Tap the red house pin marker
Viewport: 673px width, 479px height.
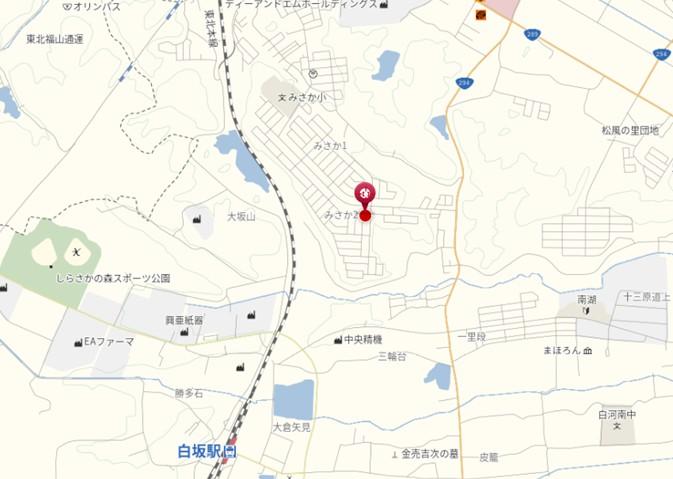pyautogui.click(x=365, y=193)
